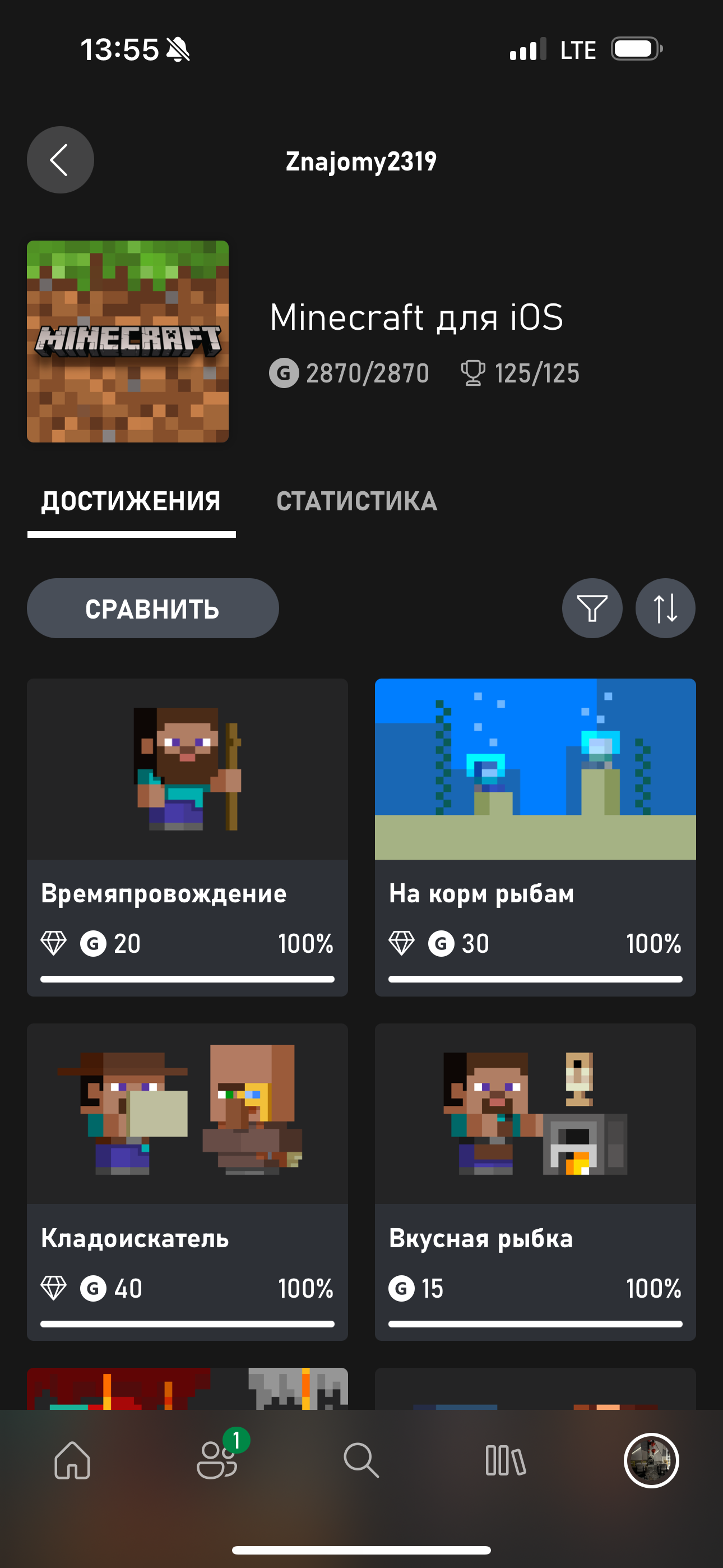Open the achievements filter
Image resolution: width=723 pixels, height=1568 pixels.
(592, 608)
